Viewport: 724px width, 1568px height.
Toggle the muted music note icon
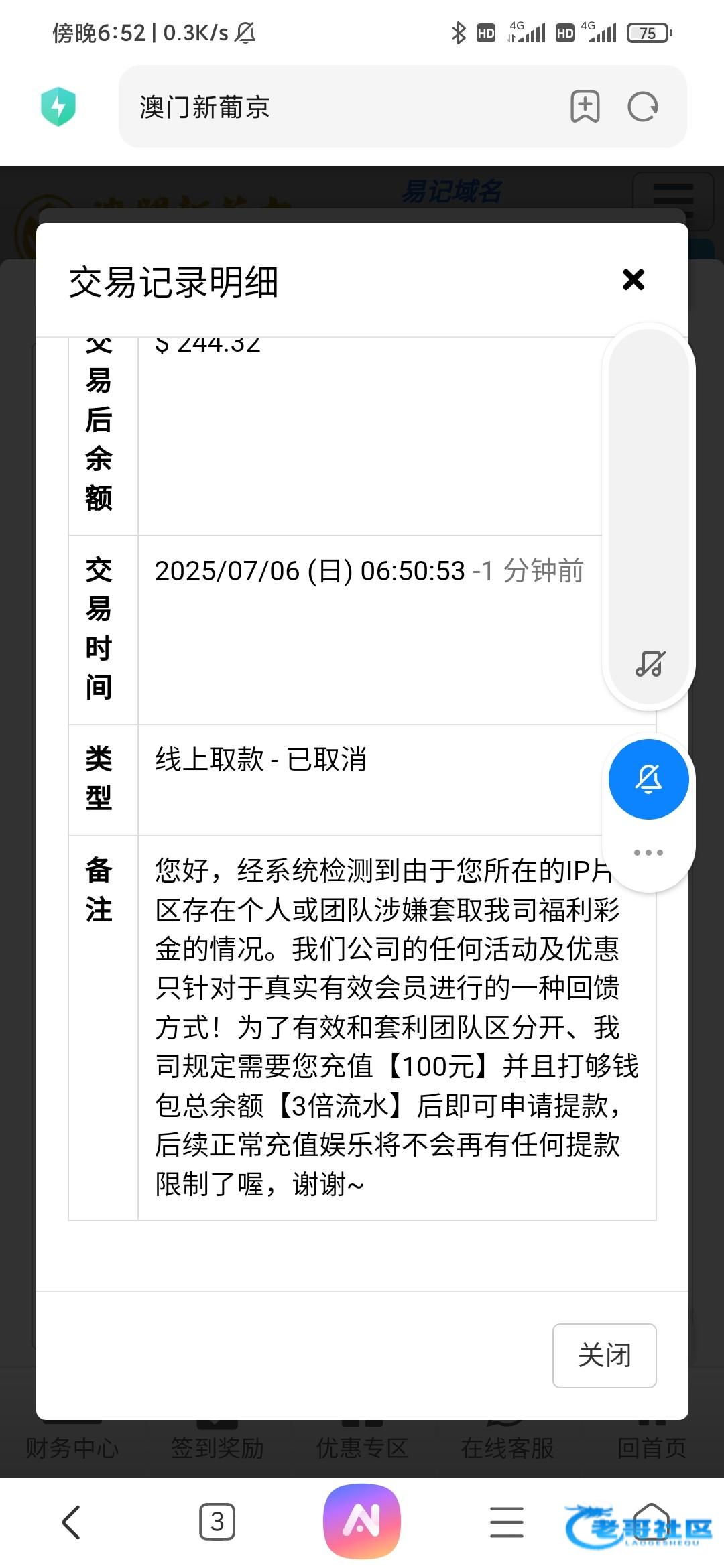[x=650, y=664]
